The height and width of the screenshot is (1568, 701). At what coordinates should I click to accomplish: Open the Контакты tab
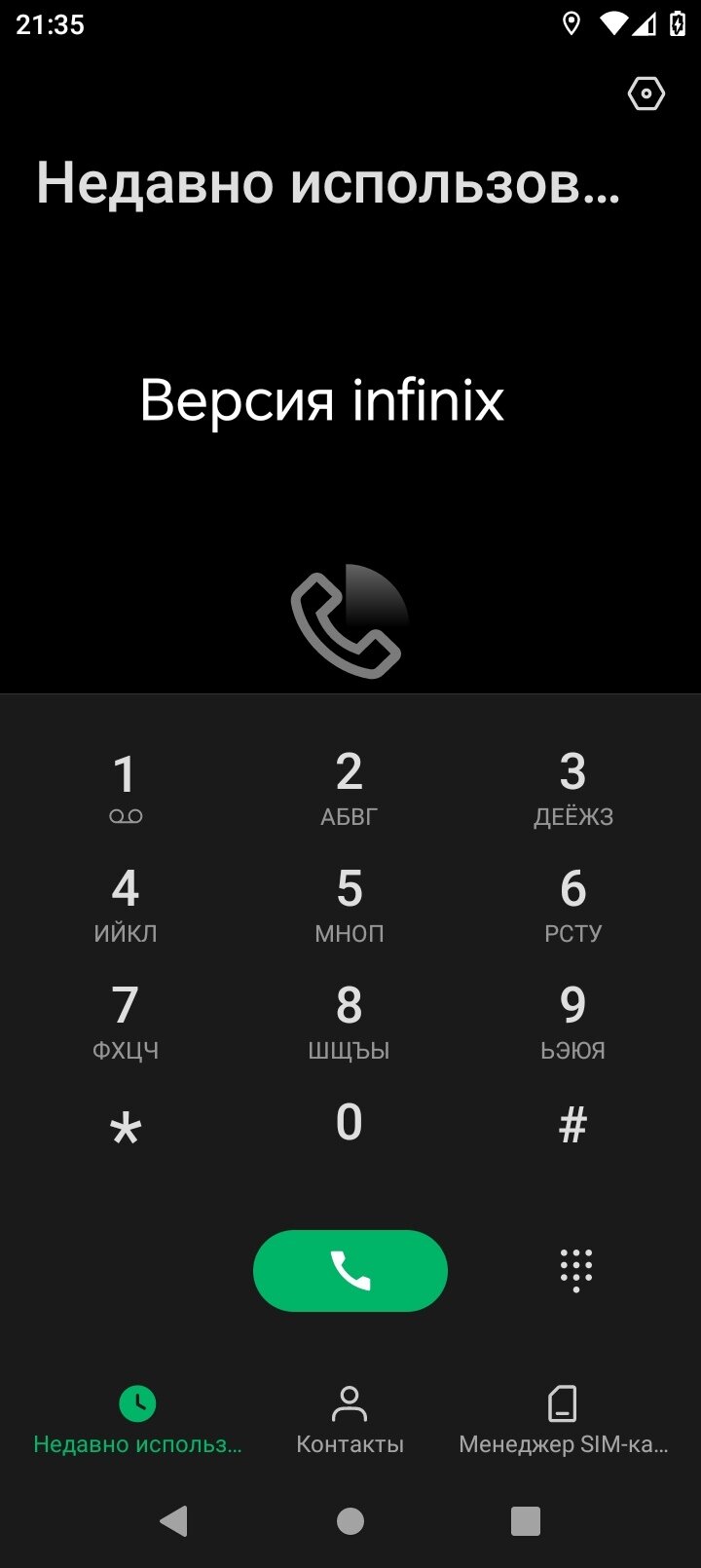[x=350, y=1420]
